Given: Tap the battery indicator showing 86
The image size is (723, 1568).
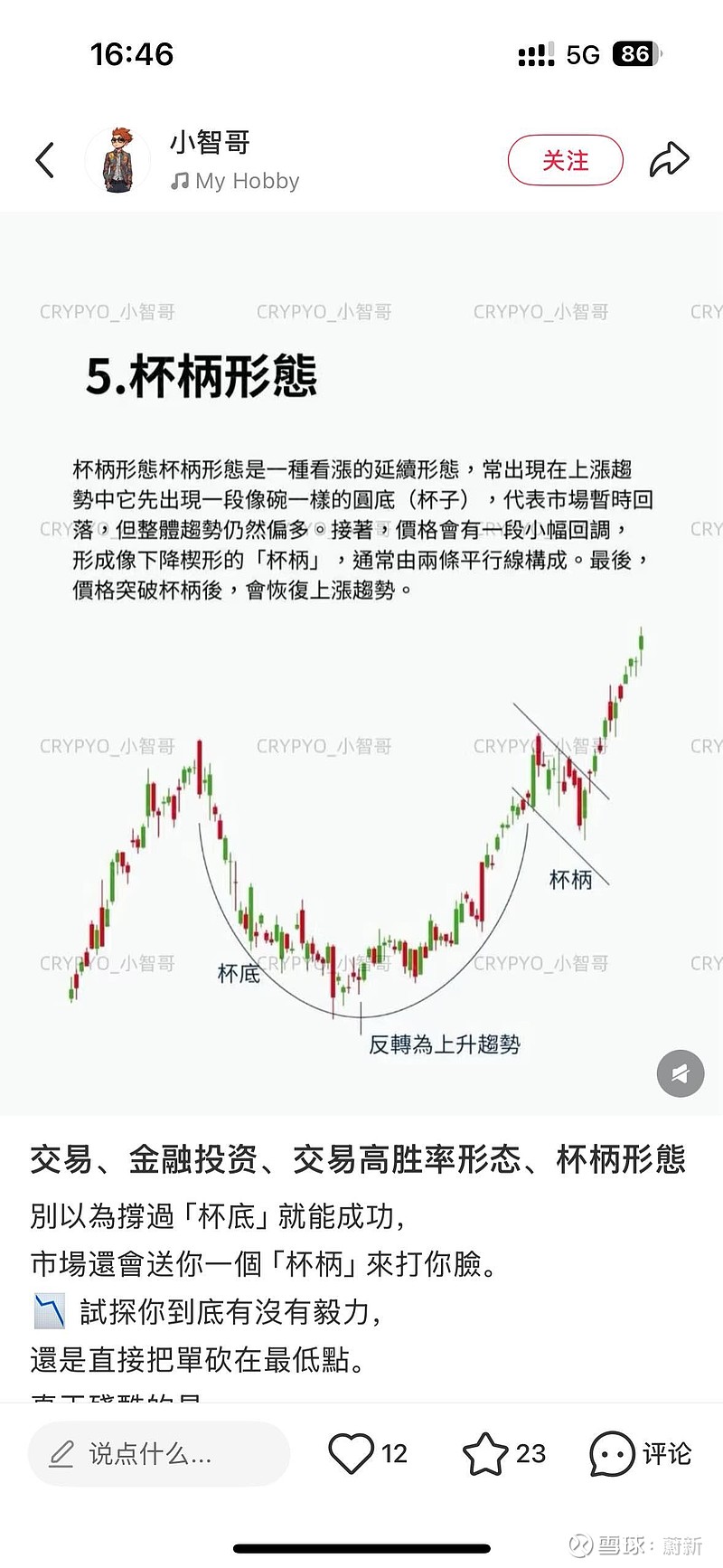Looking at the screenshot, I should (634, 55).
